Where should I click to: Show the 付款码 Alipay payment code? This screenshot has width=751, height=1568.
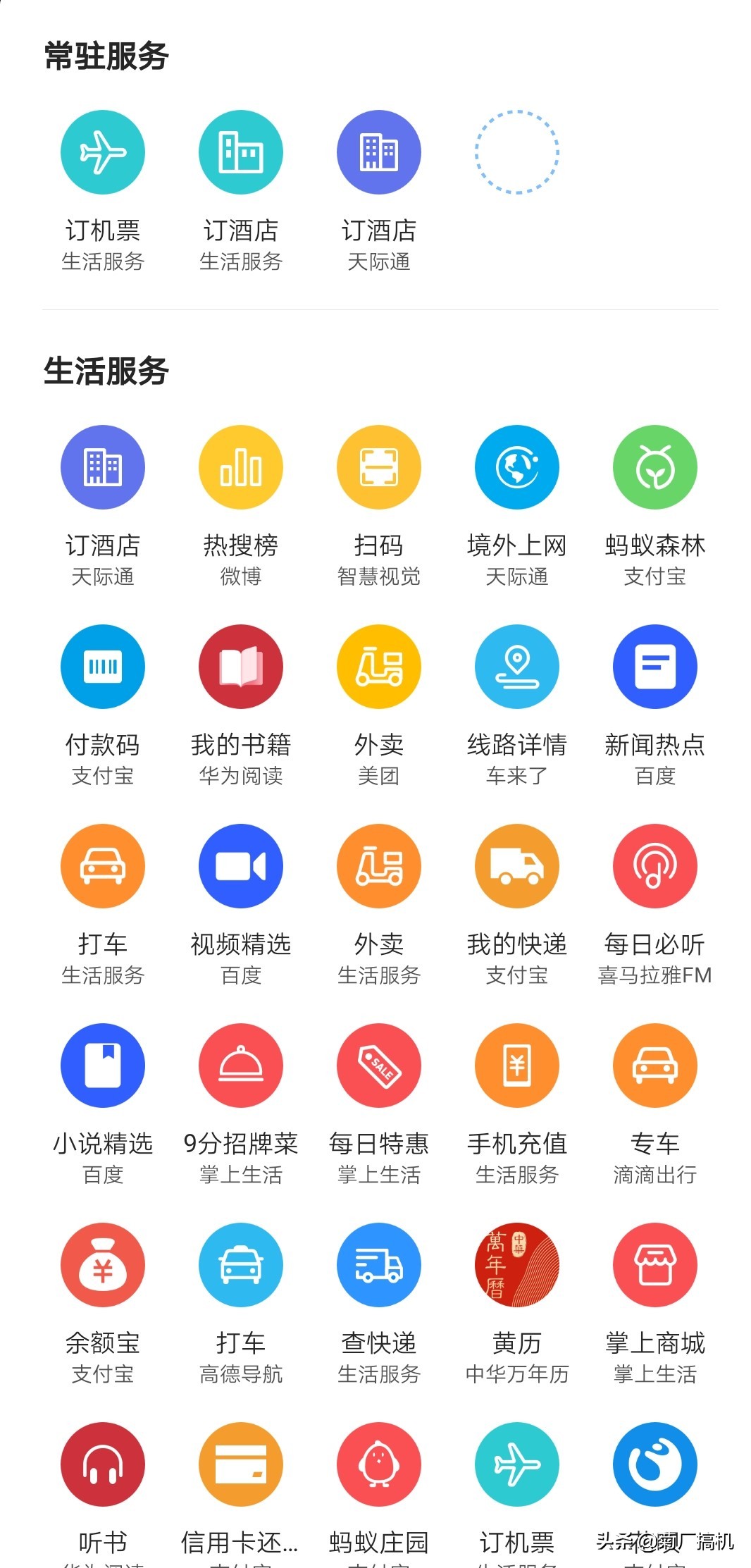[x=102, y=666]
